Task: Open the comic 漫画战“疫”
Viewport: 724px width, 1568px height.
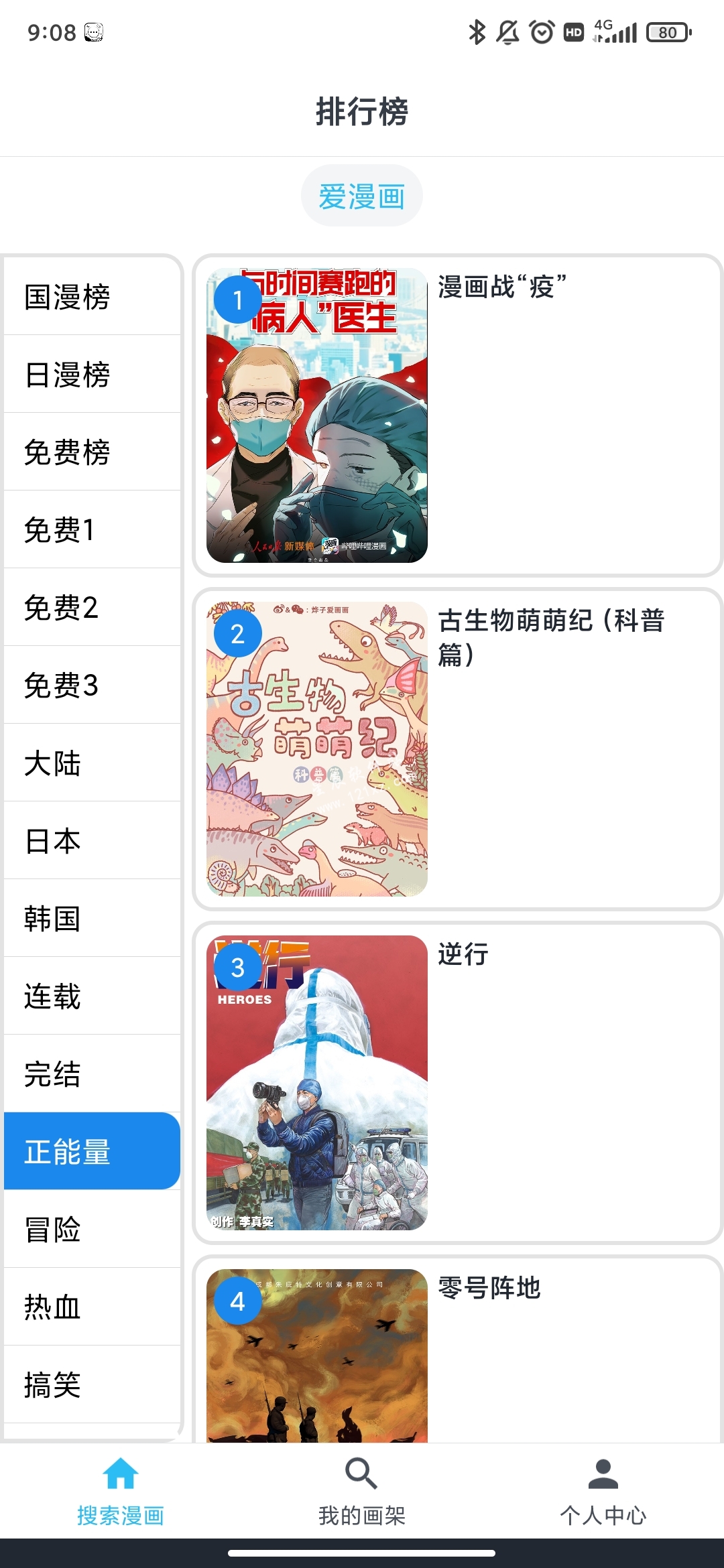Action: pyautogui.click(x=457, y=415)
